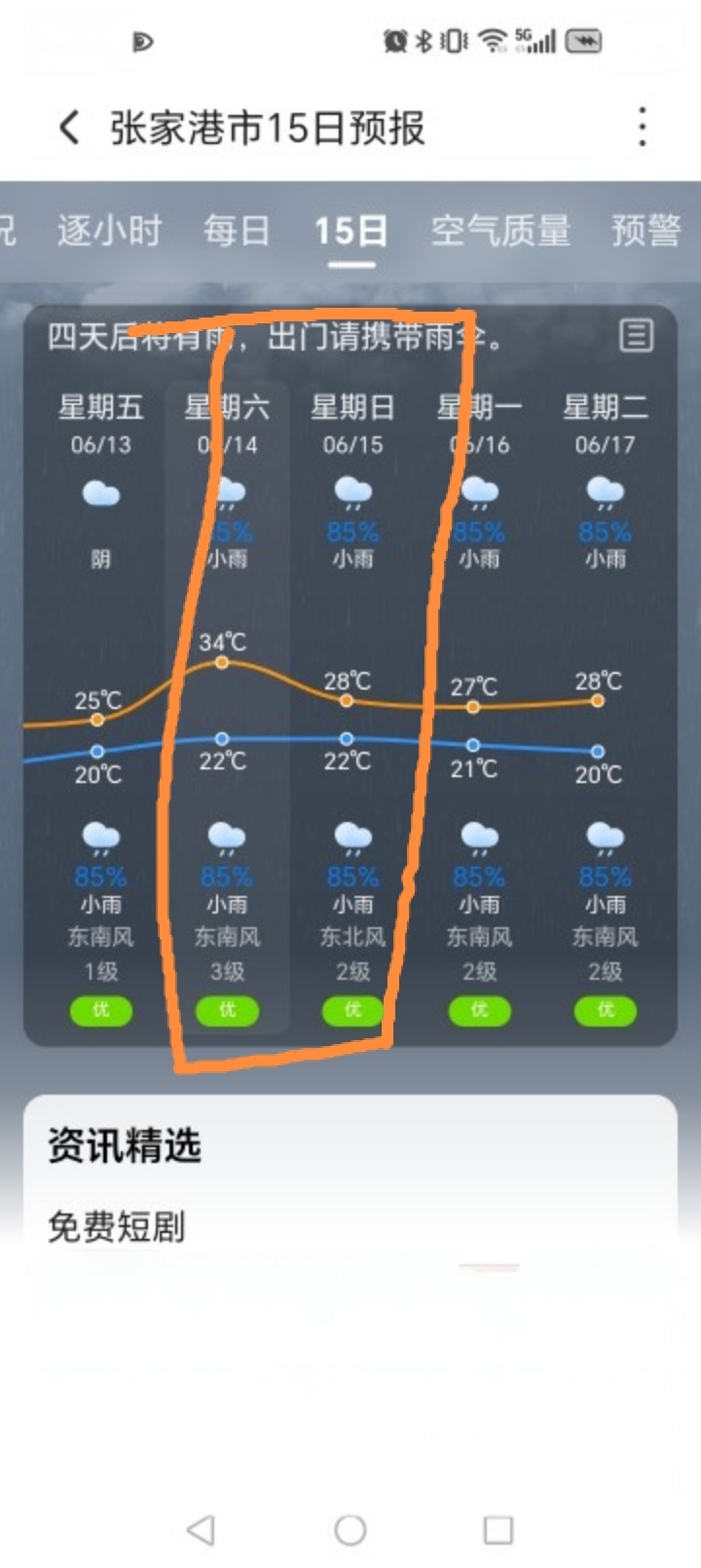
Task: Select the 15日 tab
Action: click(350, 232)
